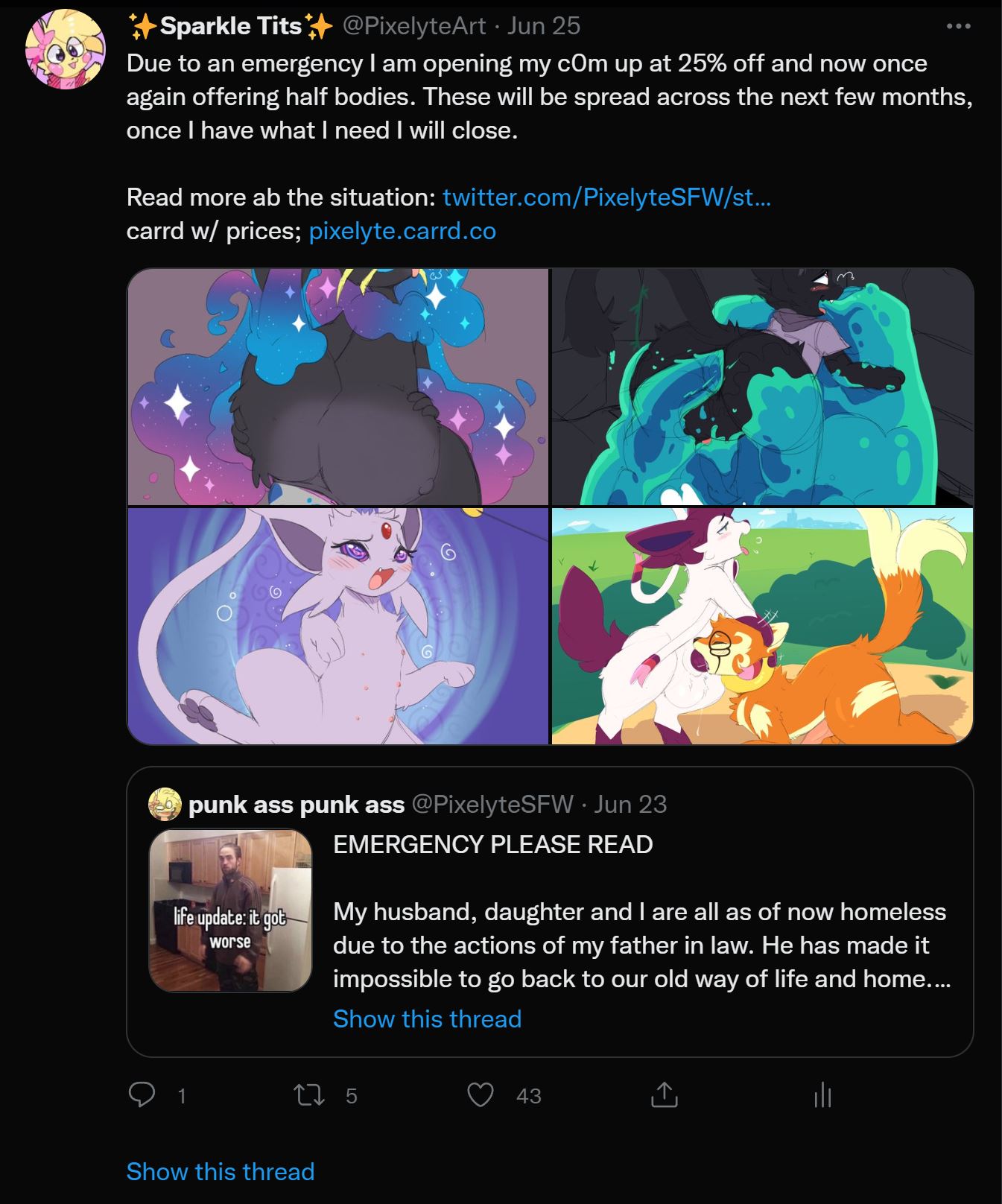Open the bottom-right image in the grid

762,626
